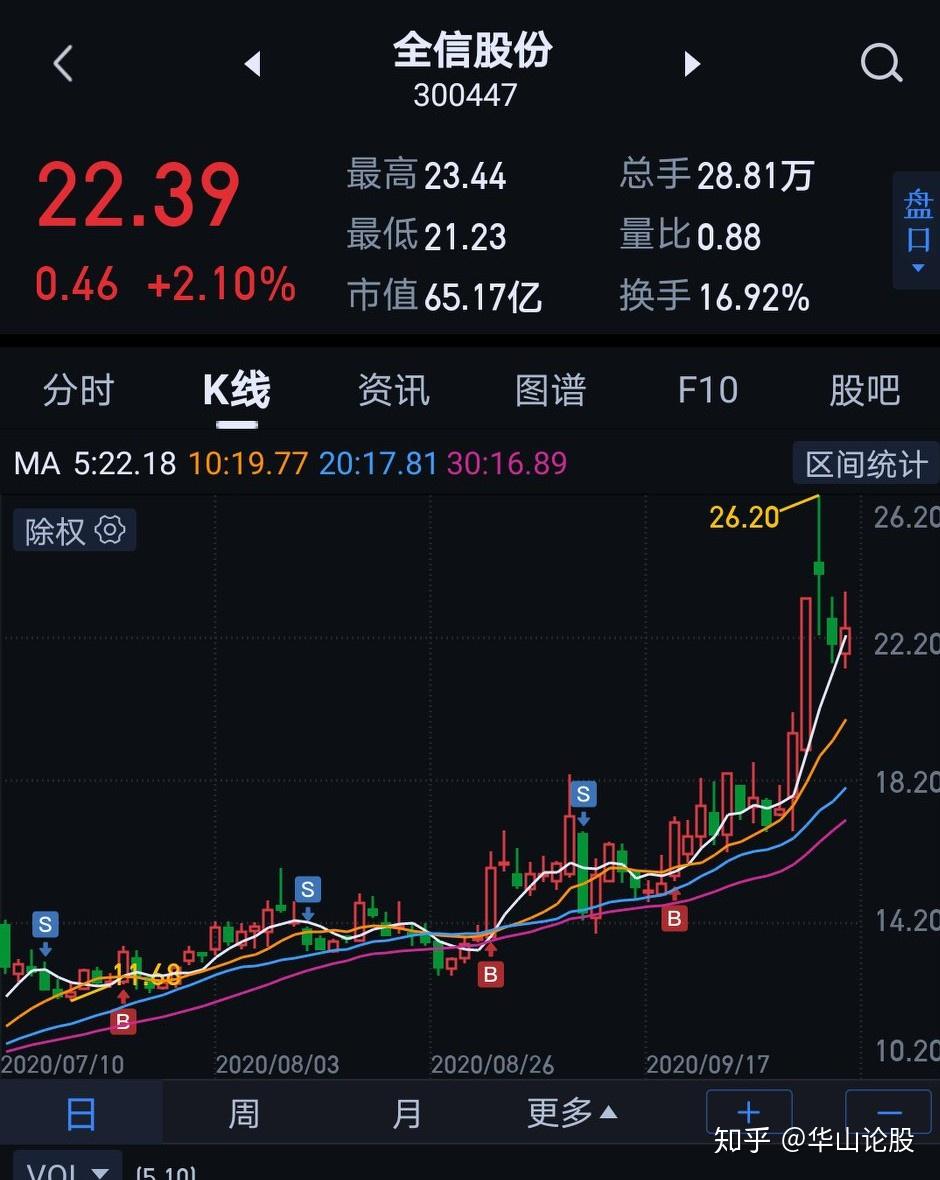Select the K线 tab

click(x=237, y=390)
